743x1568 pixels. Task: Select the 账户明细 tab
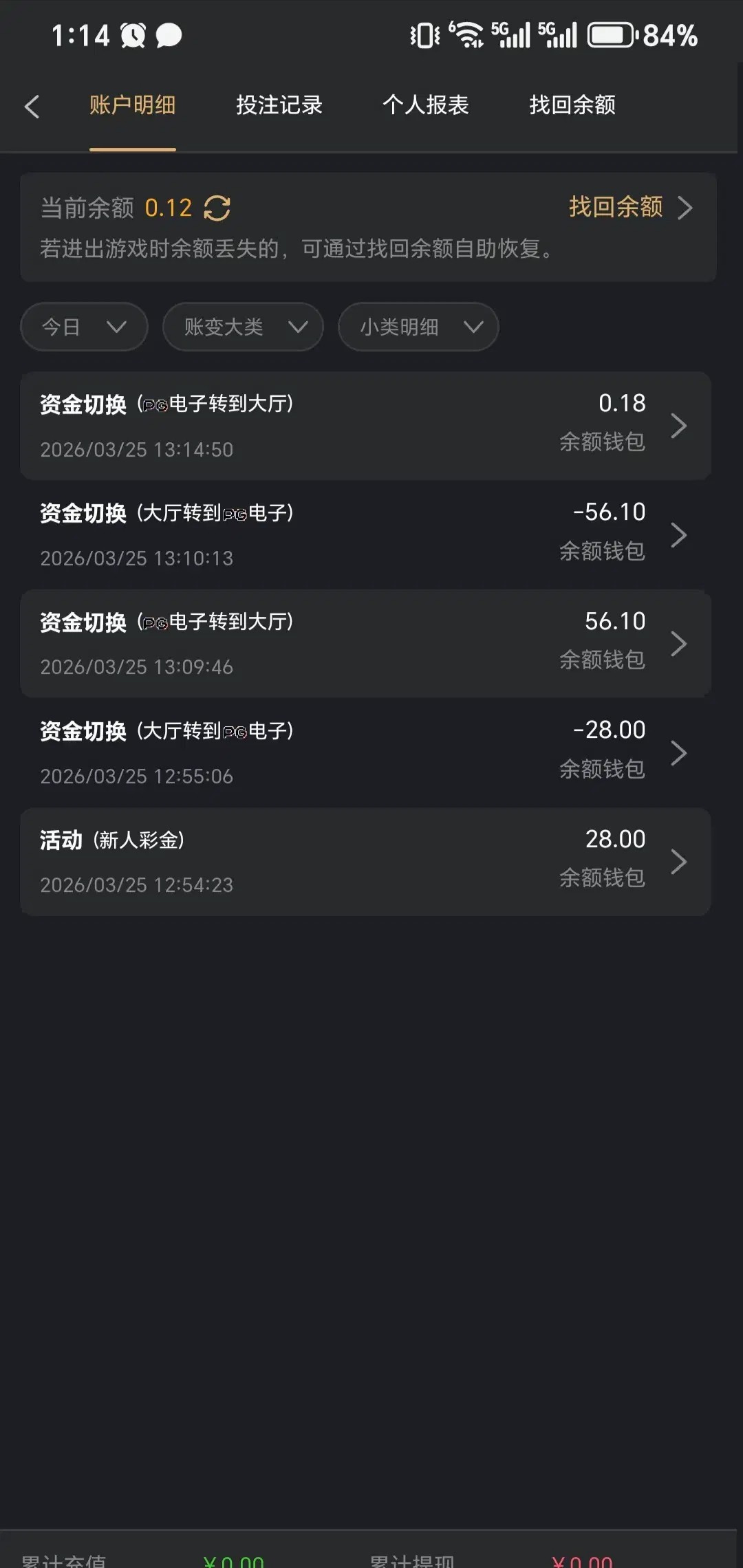tap(133, 105)
